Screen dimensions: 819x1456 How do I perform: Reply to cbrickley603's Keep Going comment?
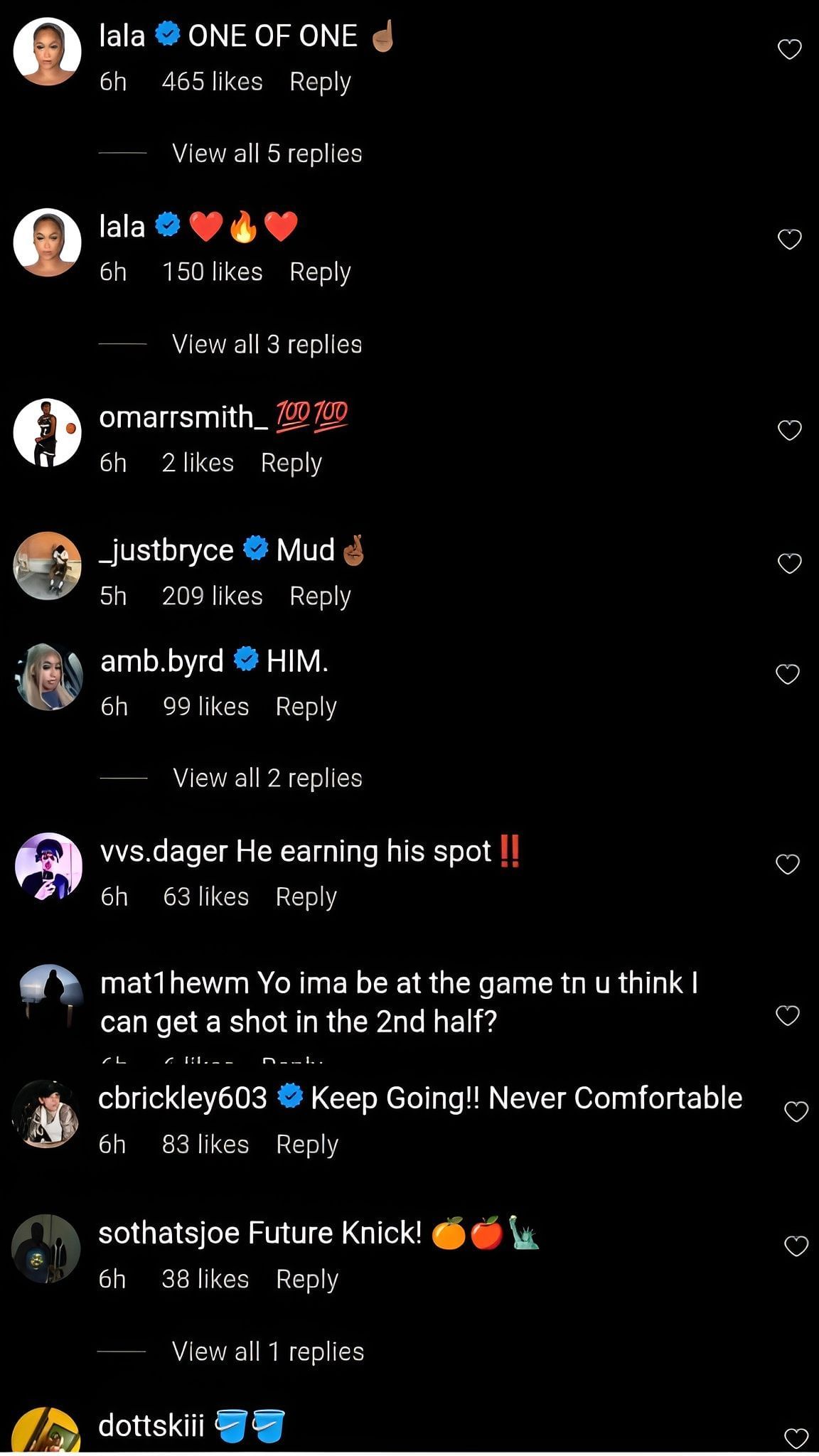click(x=308, y=1144)
